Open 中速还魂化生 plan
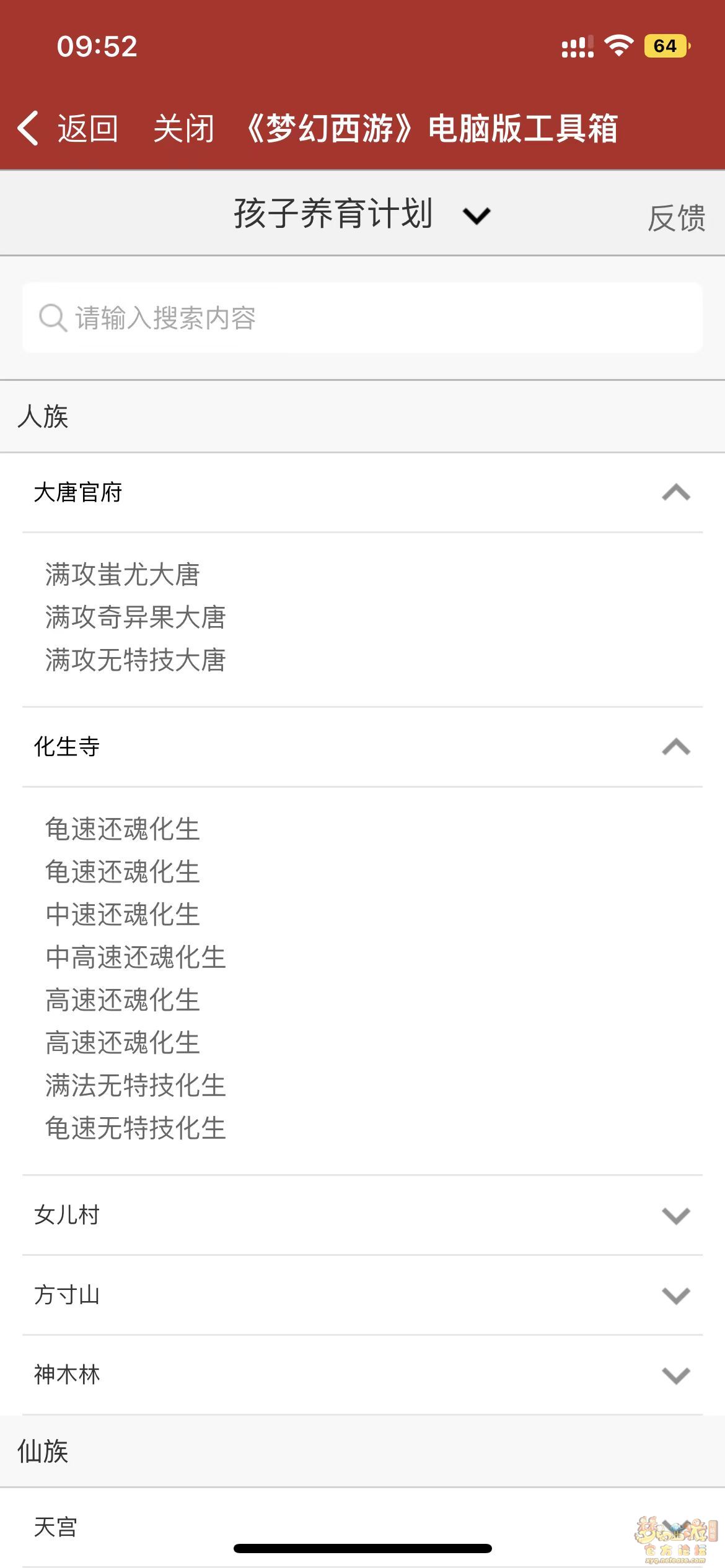The image size is (725, 1568). pyautogui.click(x=123, y=915)
